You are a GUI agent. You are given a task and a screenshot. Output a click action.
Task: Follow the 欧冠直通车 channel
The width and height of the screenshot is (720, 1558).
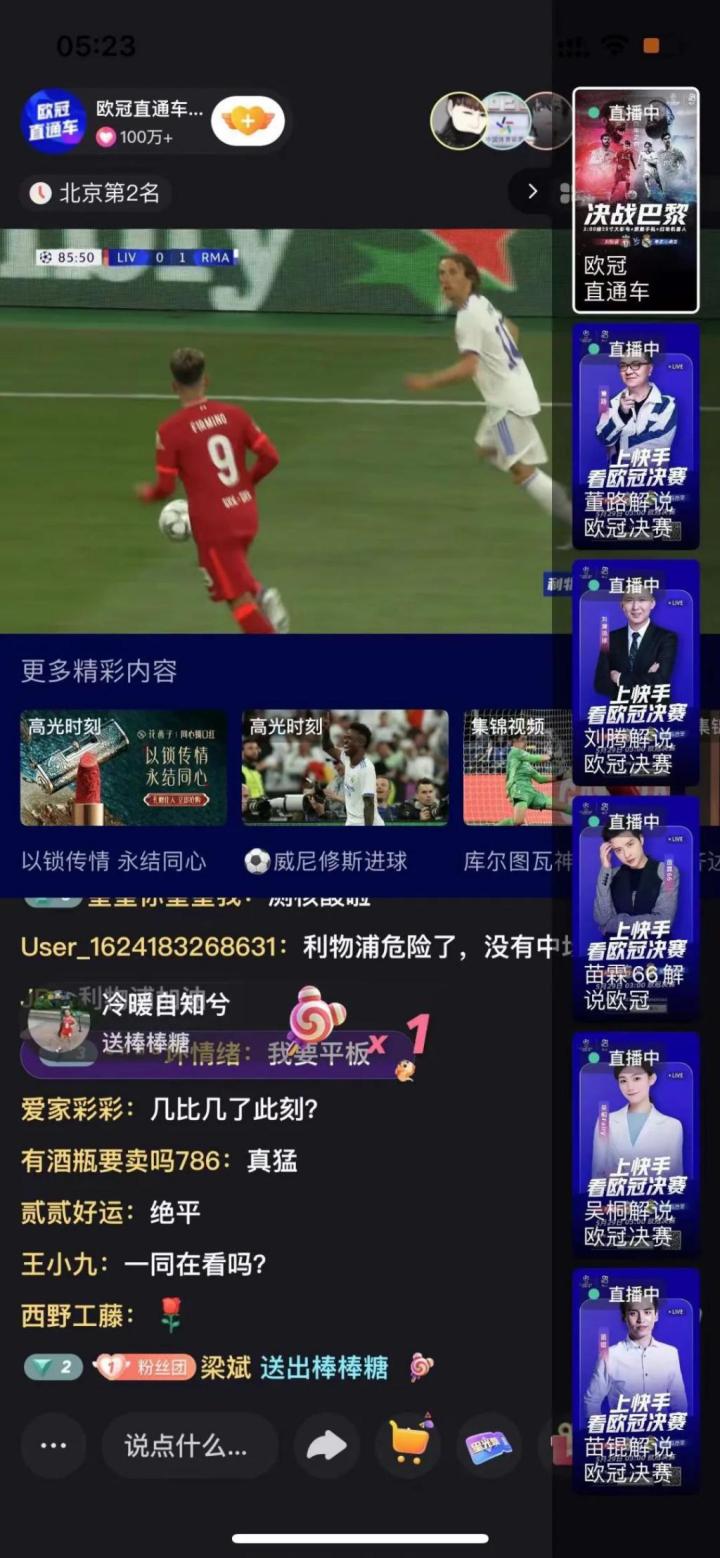248,122
